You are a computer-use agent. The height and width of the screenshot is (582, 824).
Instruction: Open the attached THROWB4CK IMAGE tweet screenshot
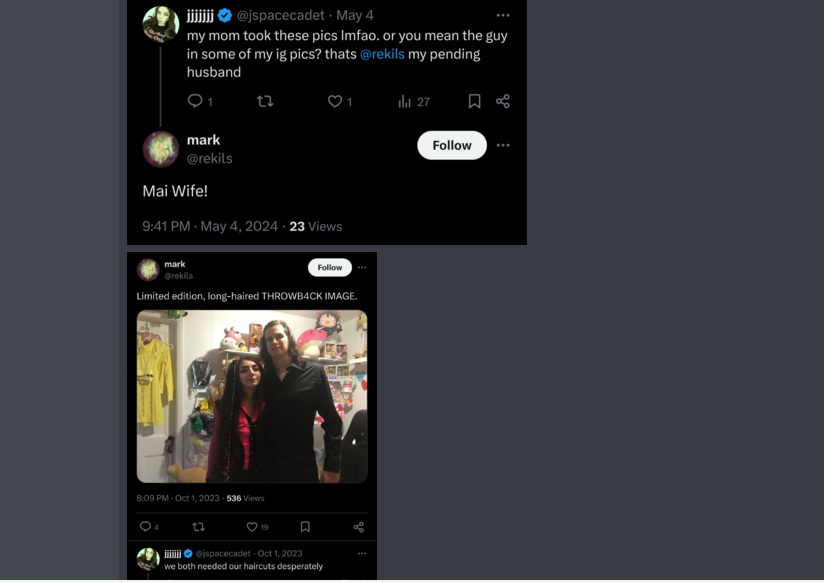[x=252, y=416]
